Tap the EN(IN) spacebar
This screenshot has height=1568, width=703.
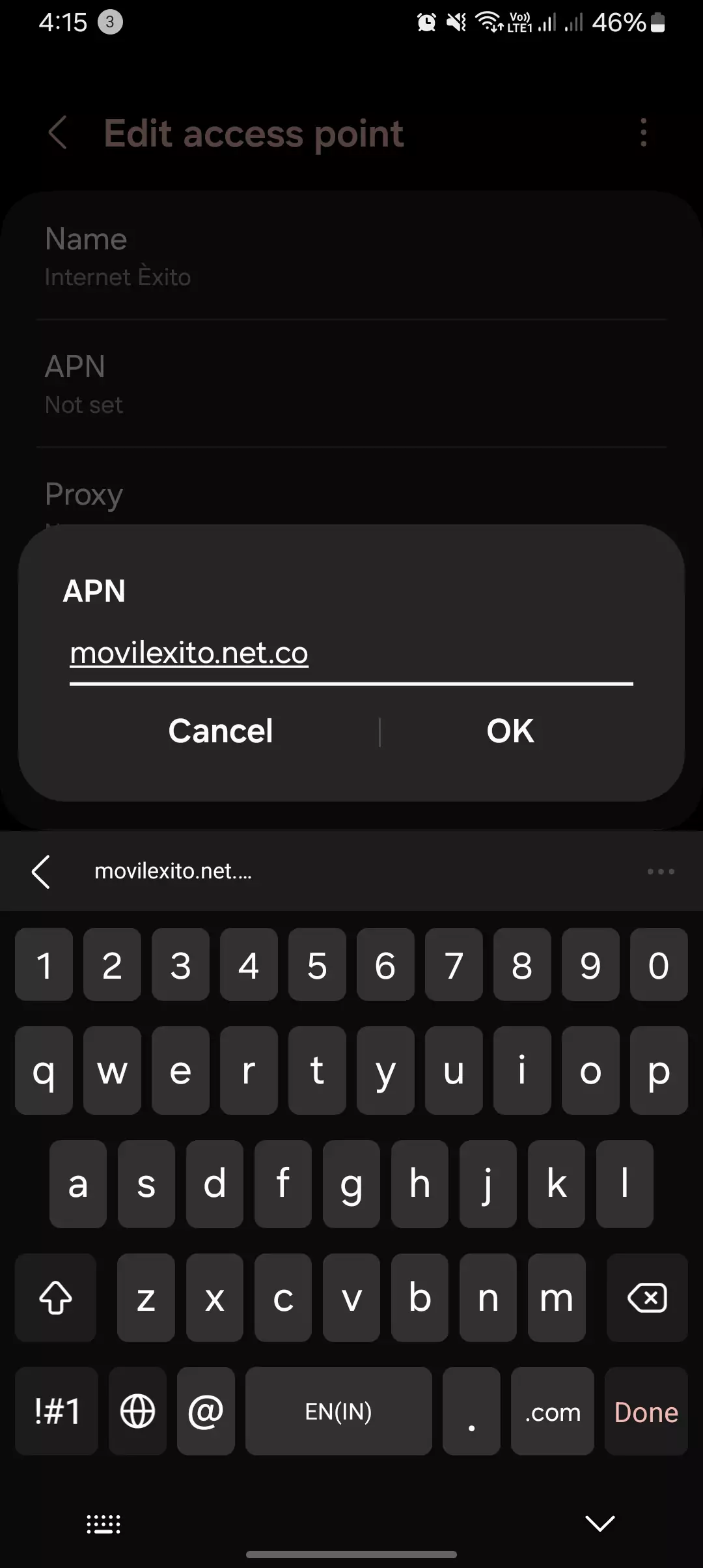[x=339, y=1412]
